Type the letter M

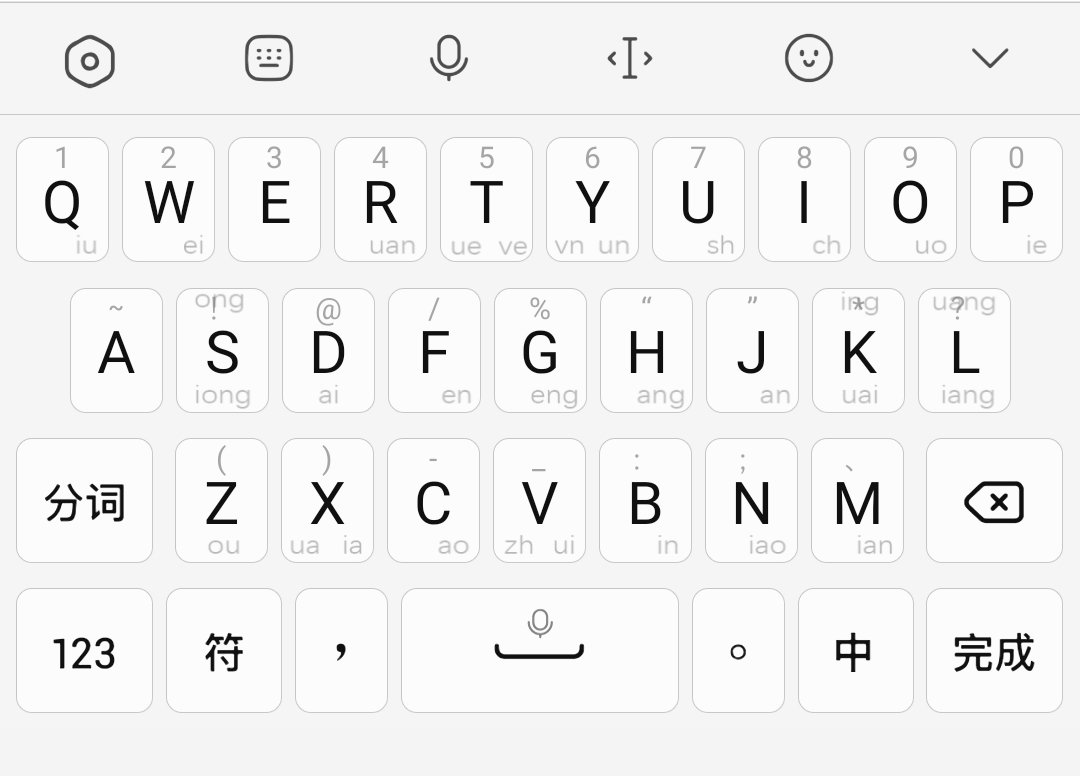857,501
